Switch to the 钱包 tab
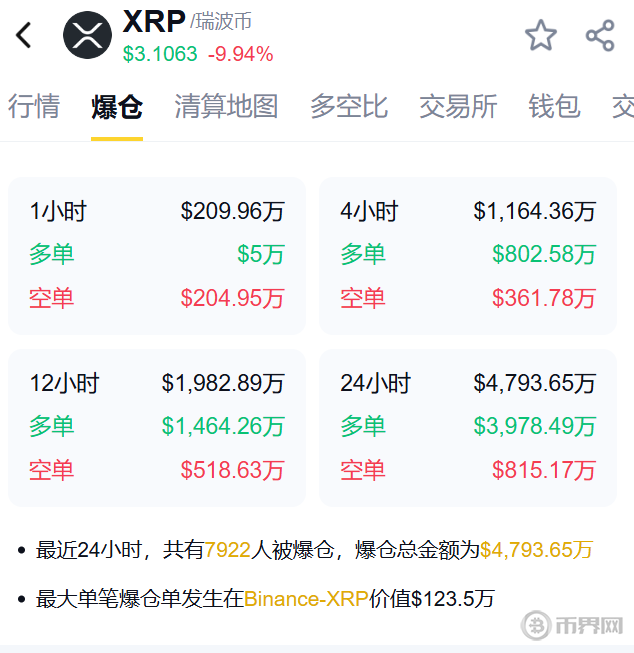The image size is (634, 653). tap(555, 106)
